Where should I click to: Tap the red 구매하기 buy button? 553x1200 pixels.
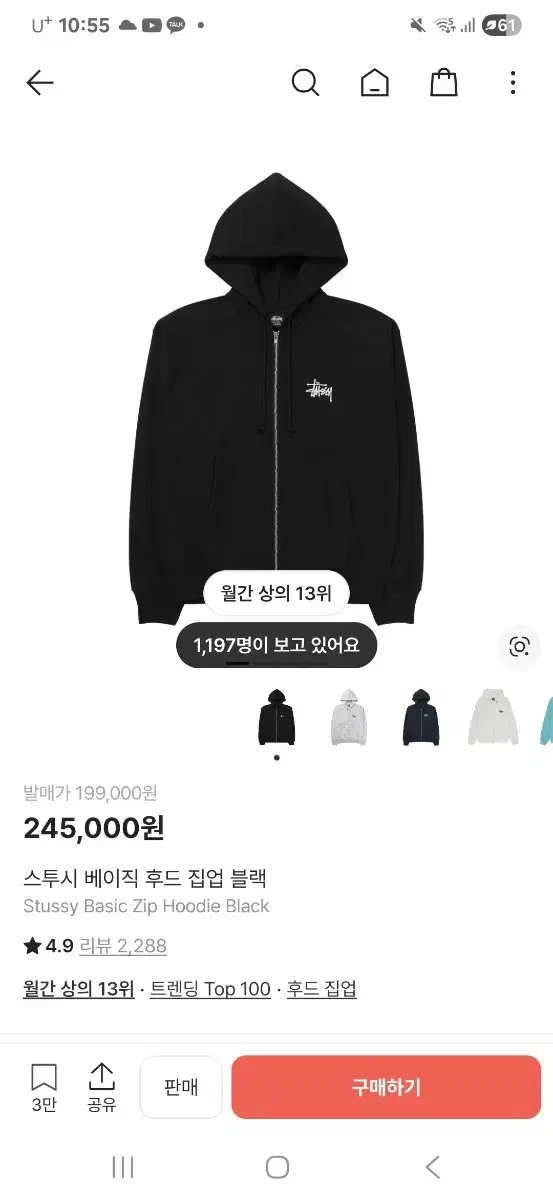(x=386, y=1087)
